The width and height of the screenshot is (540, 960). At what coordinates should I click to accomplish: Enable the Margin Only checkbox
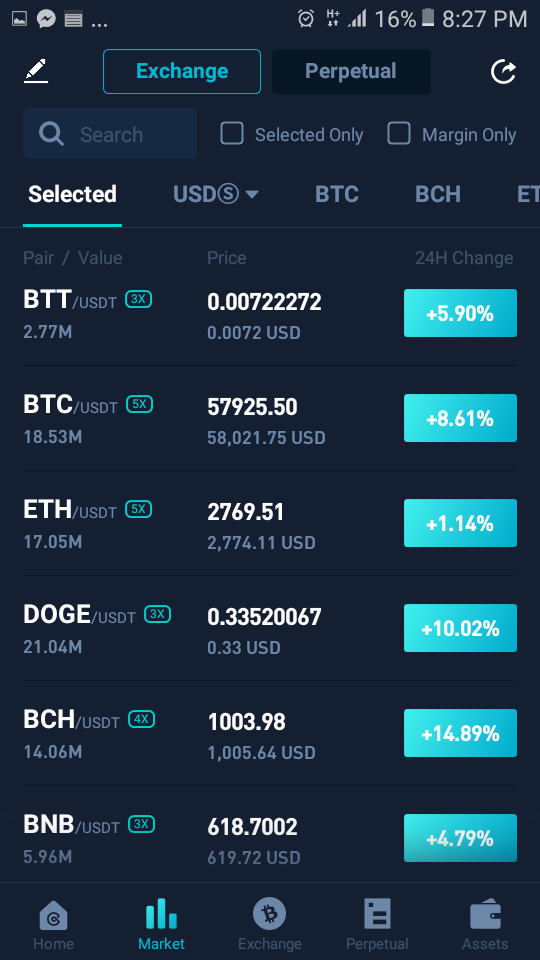coord(399,133)
